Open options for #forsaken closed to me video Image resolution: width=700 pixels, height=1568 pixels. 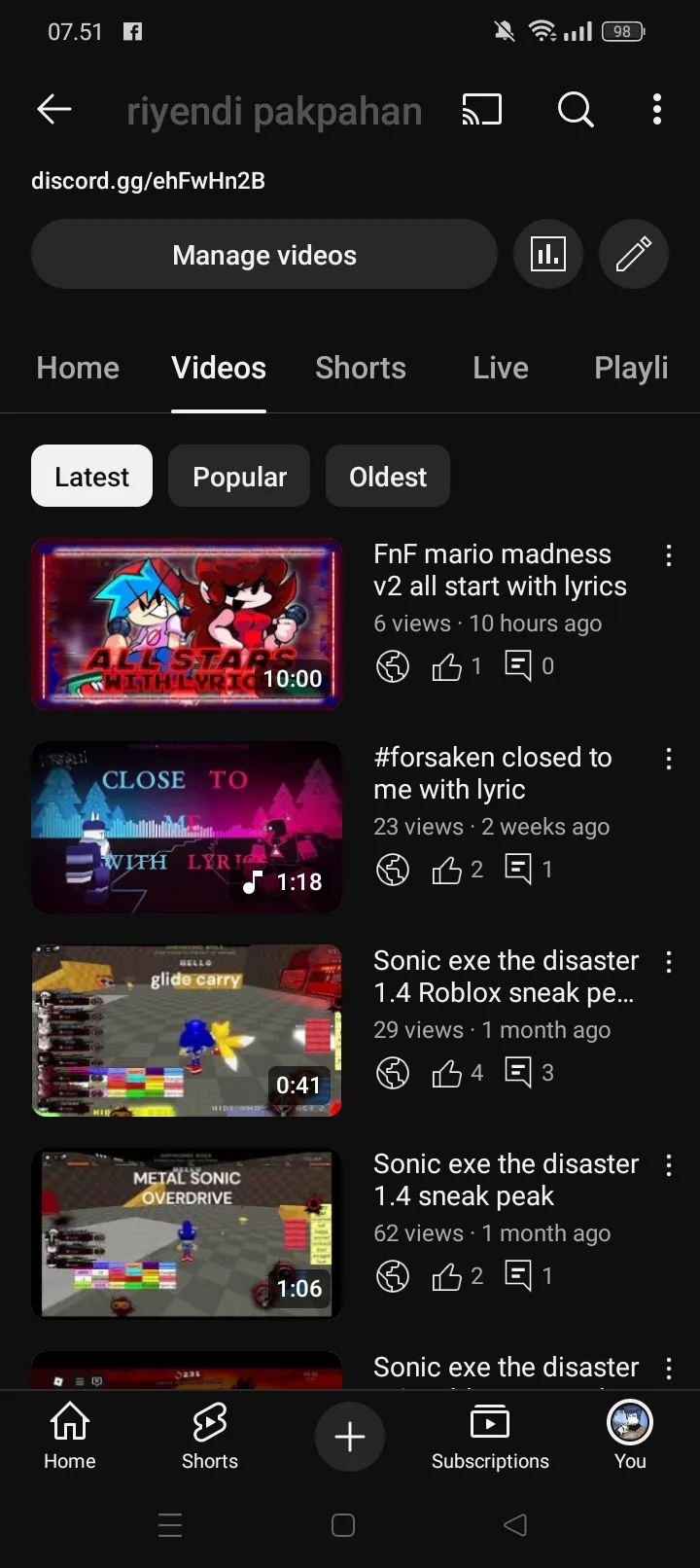(669, 759)
